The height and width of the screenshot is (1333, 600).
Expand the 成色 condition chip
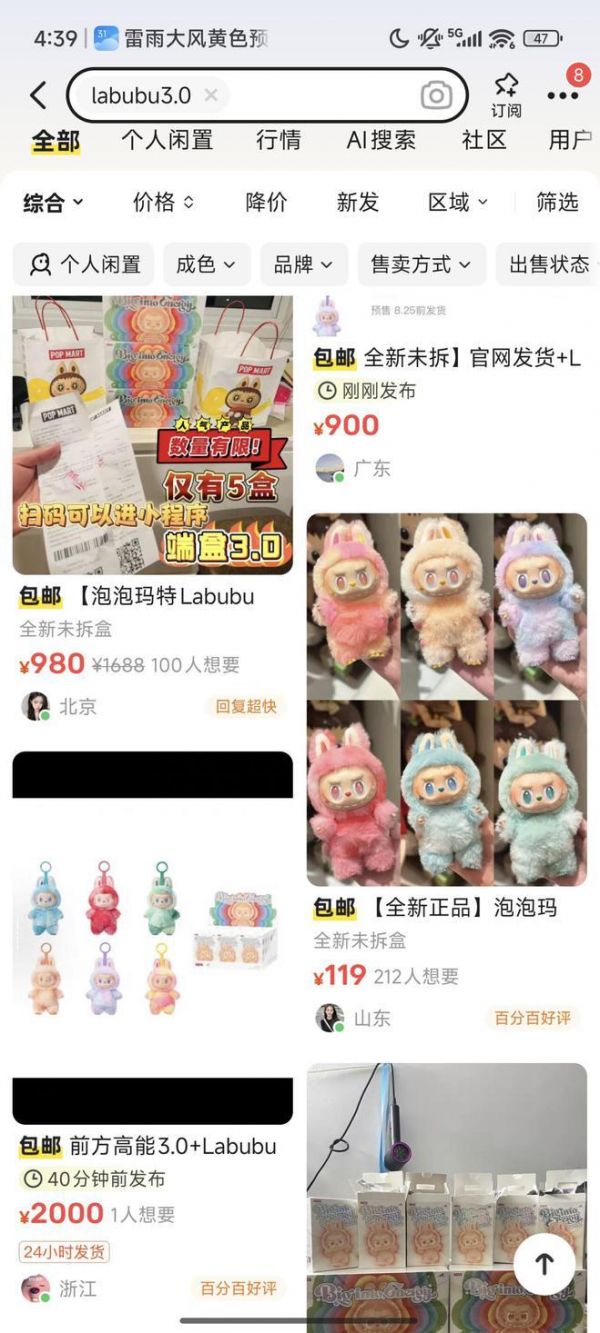coord(205,265)
